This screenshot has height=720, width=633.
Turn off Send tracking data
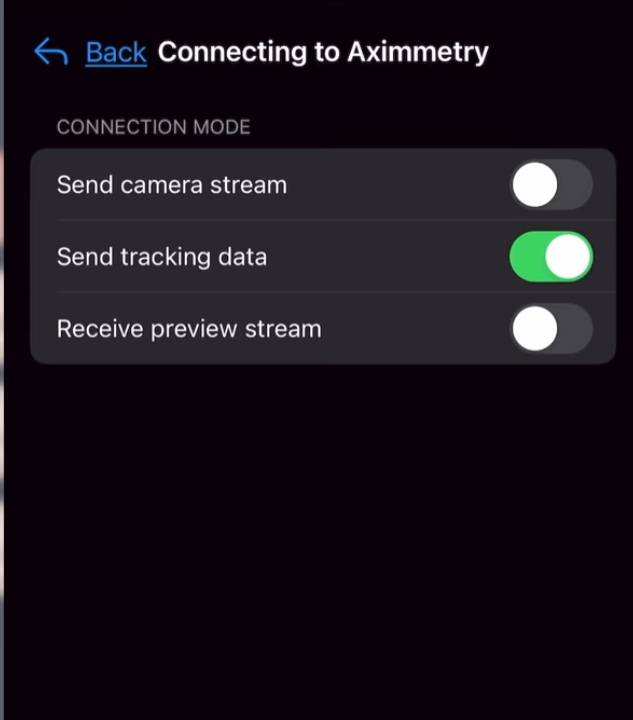click(x=551, y=257)
